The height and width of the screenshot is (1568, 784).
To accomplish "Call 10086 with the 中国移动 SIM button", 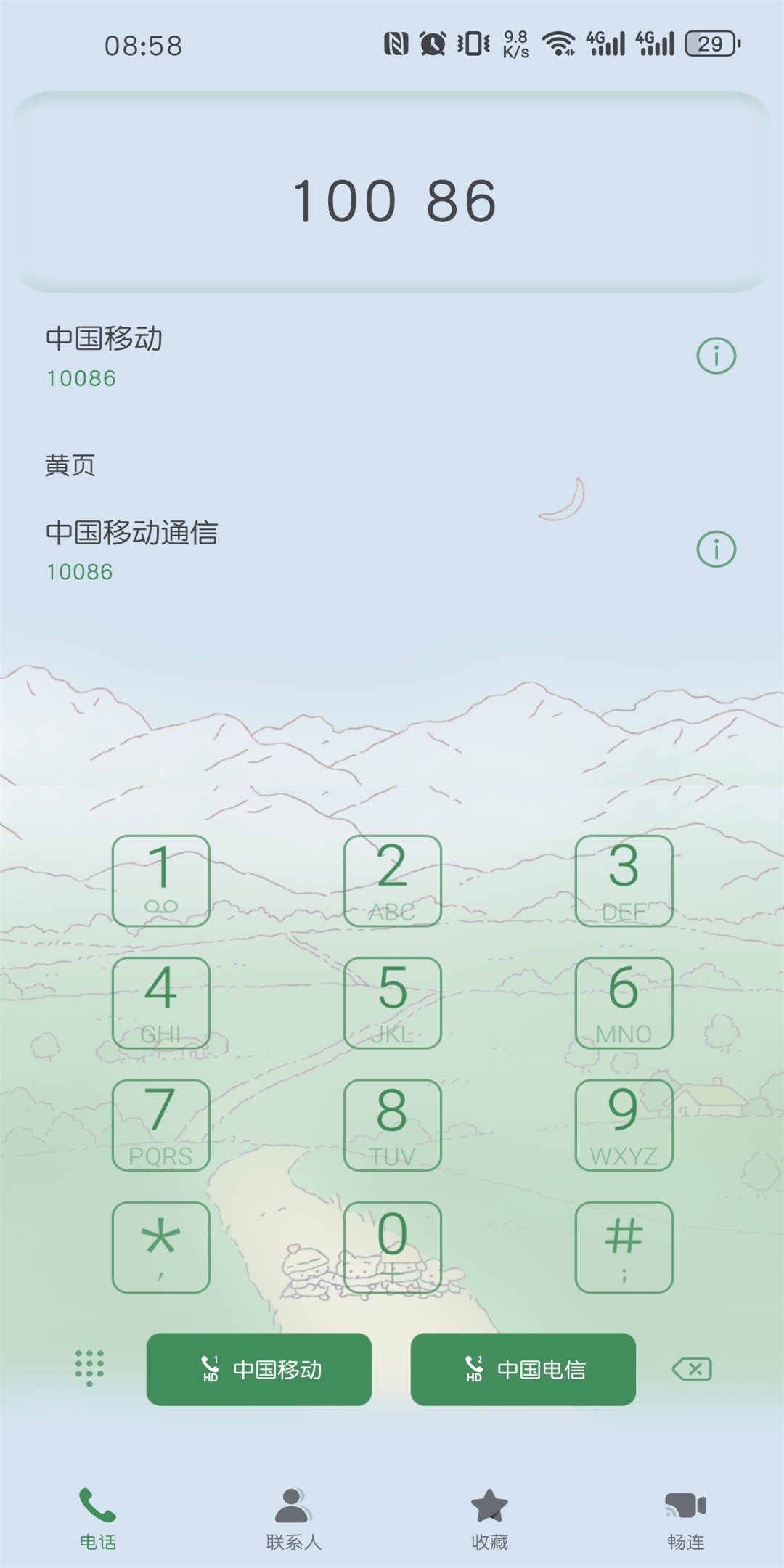I will (x=259, y=1369).
